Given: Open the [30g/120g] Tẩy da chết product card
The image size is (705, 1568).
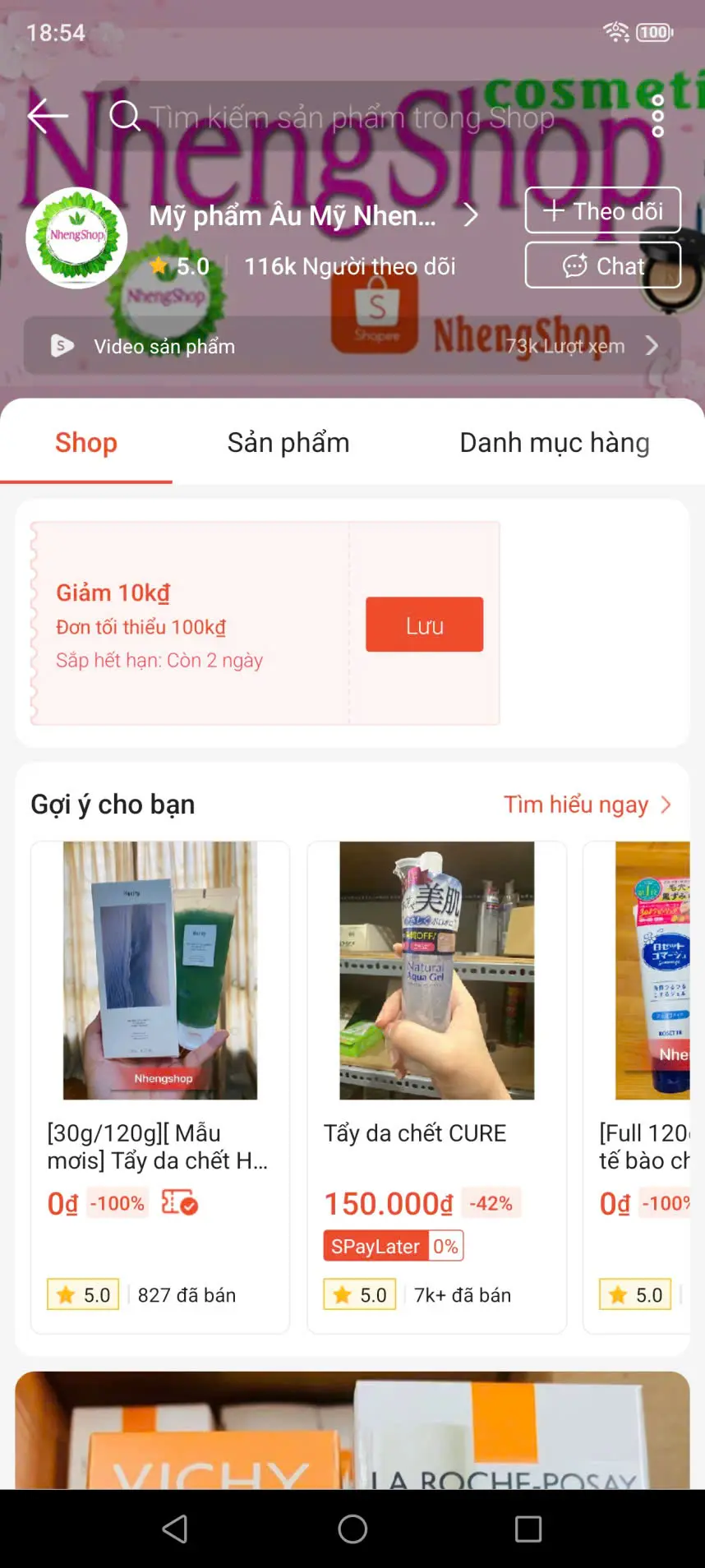Looking at the screenshot, I should (x=160, y=1086).
